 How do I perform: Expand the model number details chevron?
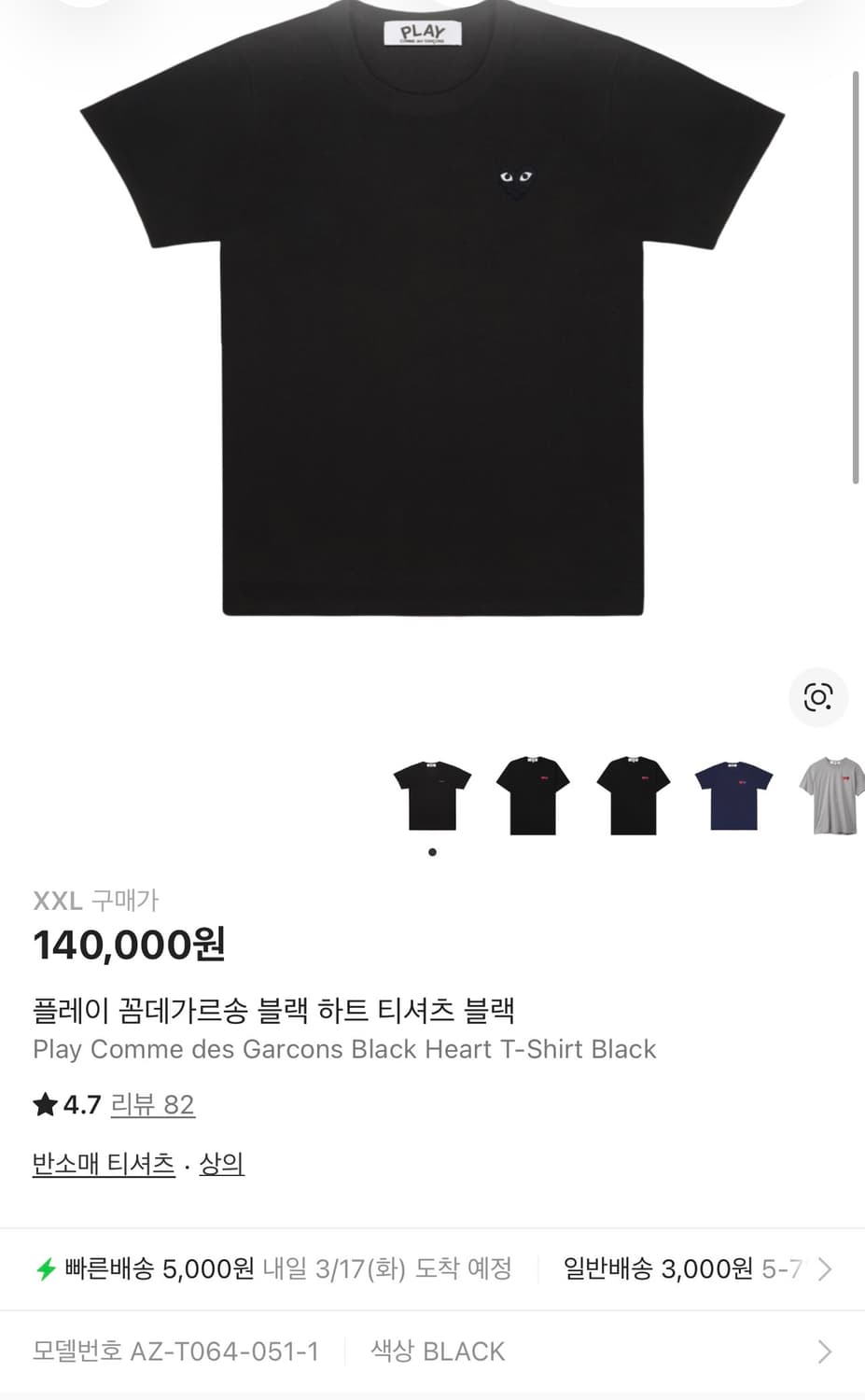point(822,1351)
